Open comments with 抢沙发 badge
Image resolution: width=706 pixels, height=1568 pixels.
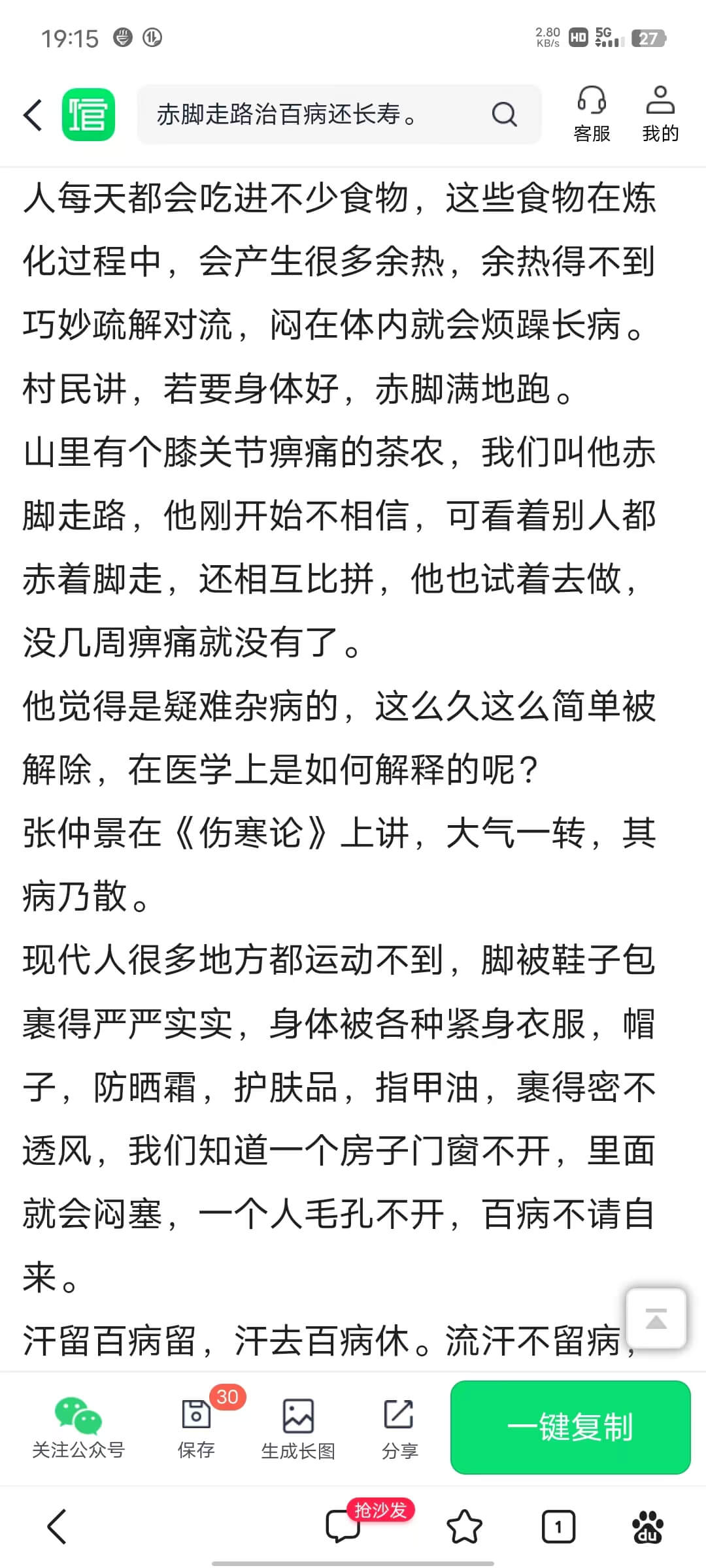tap(344, 1527)
